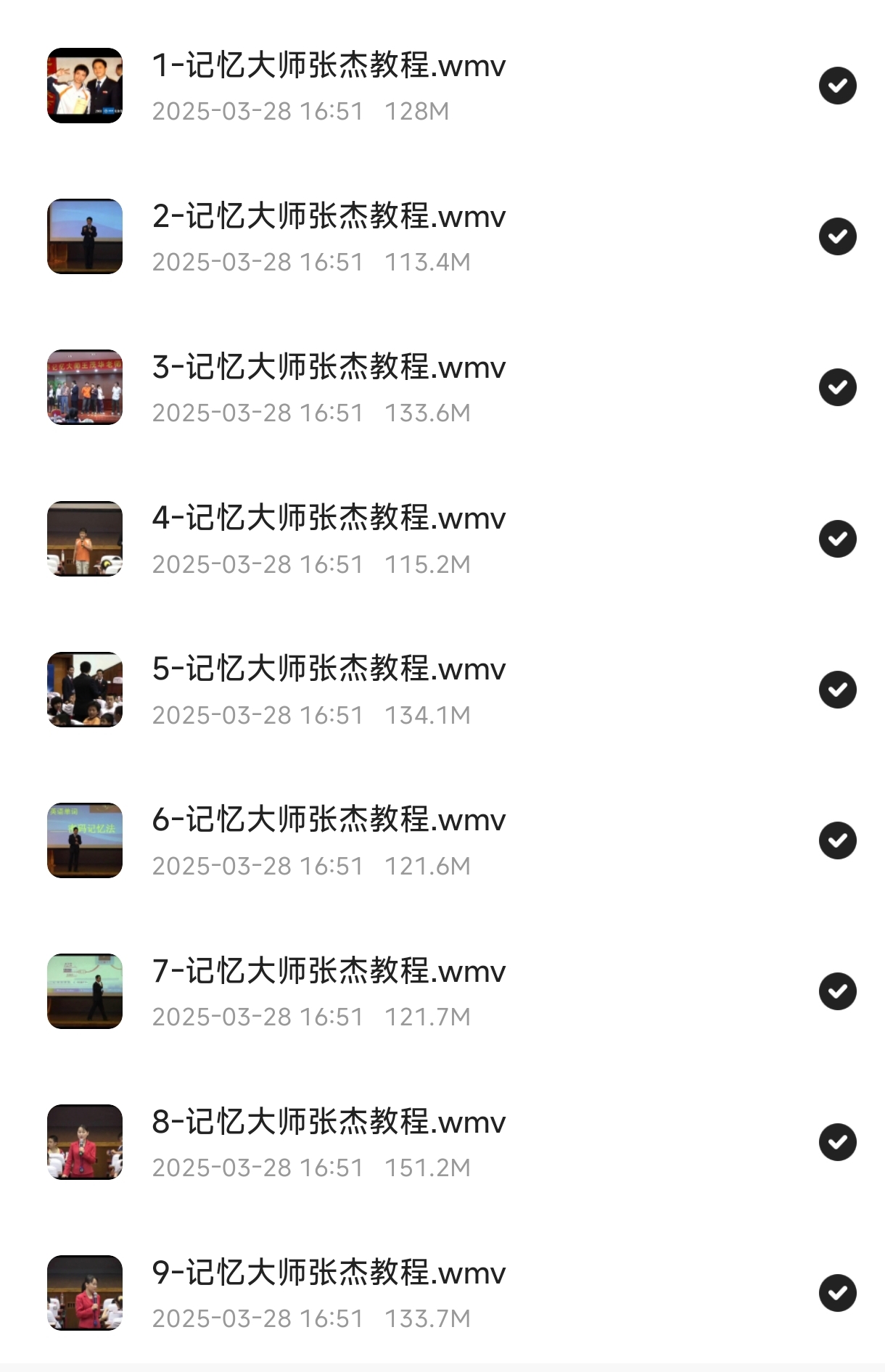
Task: Open the 1-记忆大师张杰教程.wmv video thumbnail
Action: click(x=85, y=86)
